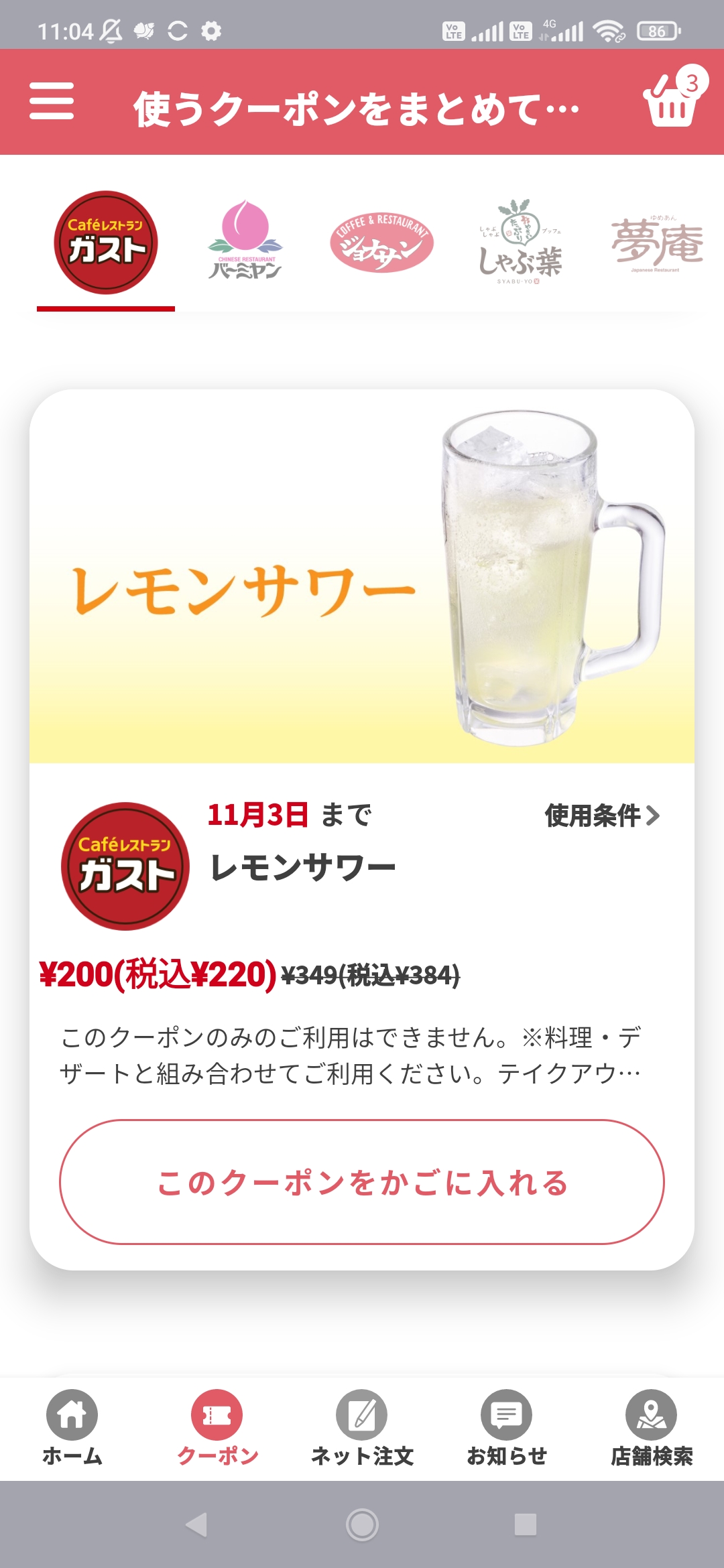This screenshot has width=724, height=1568.
Task: Switch to the ジョナサン brand tab
Action: (x=382, y=242)
